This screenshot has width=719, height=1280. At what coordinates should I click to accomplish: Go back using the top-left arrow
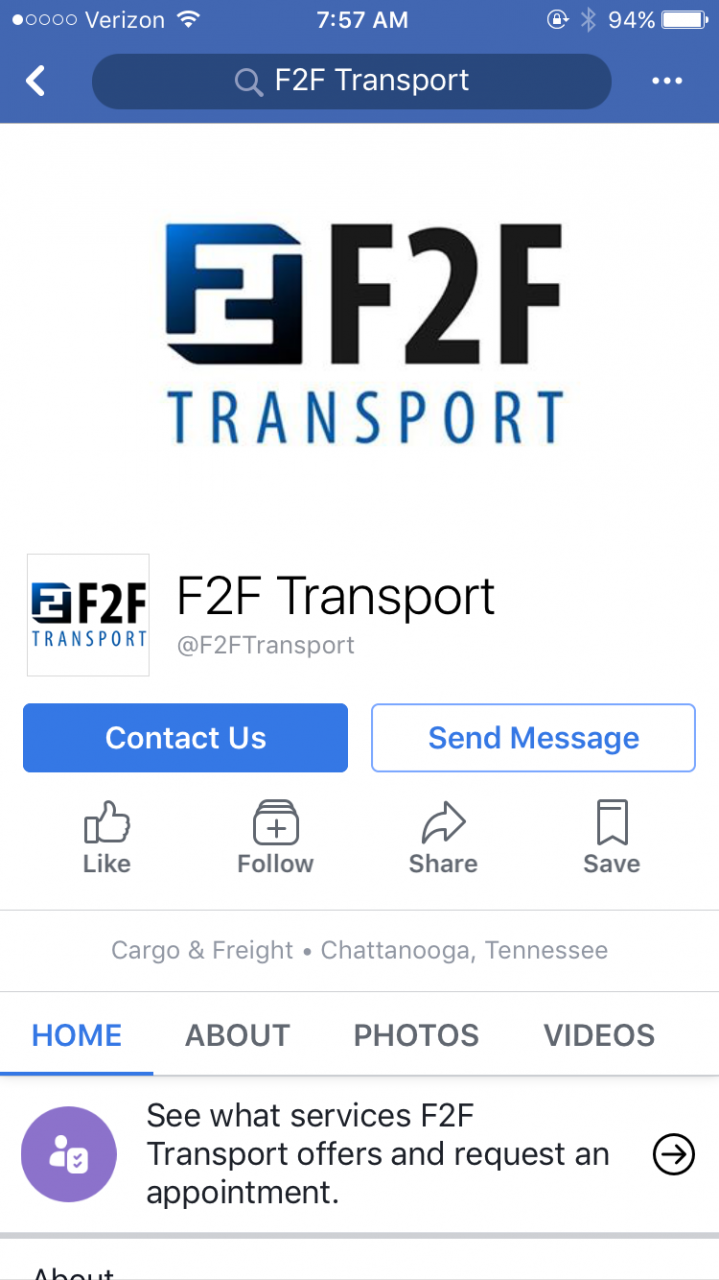(36, 81)
